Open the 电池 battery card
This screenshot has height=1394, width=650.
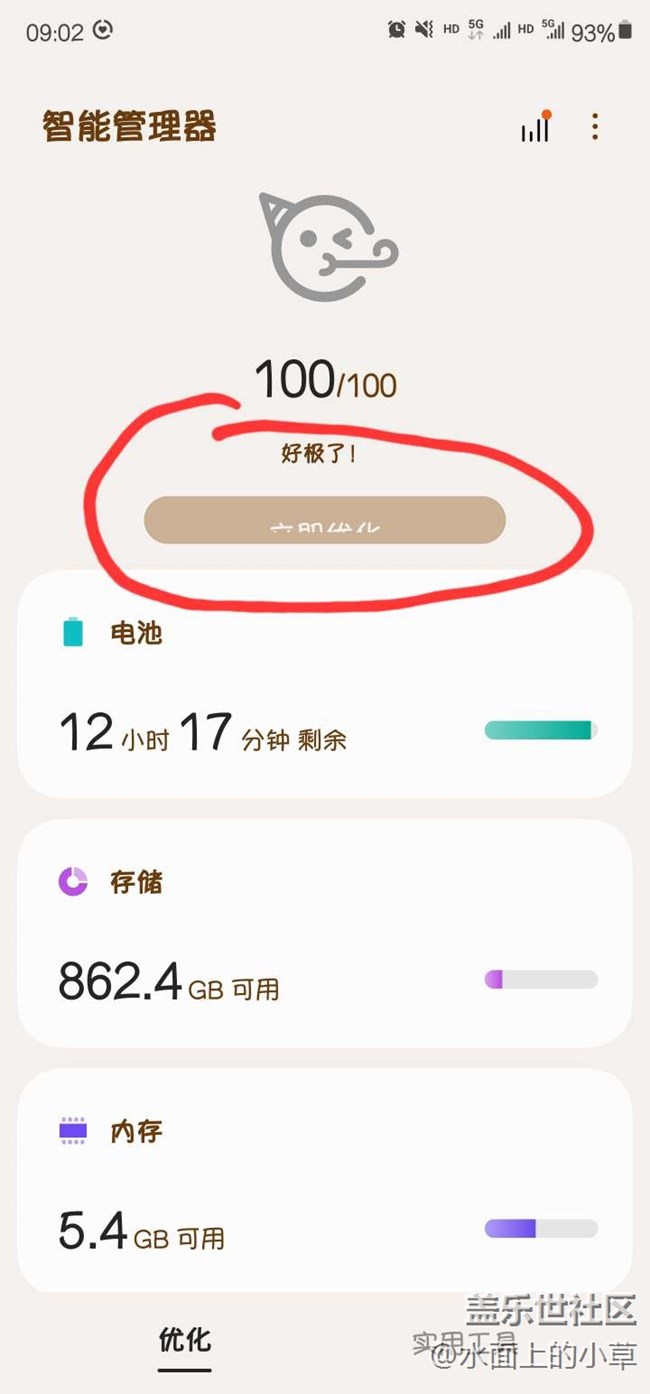pos(325,685)
